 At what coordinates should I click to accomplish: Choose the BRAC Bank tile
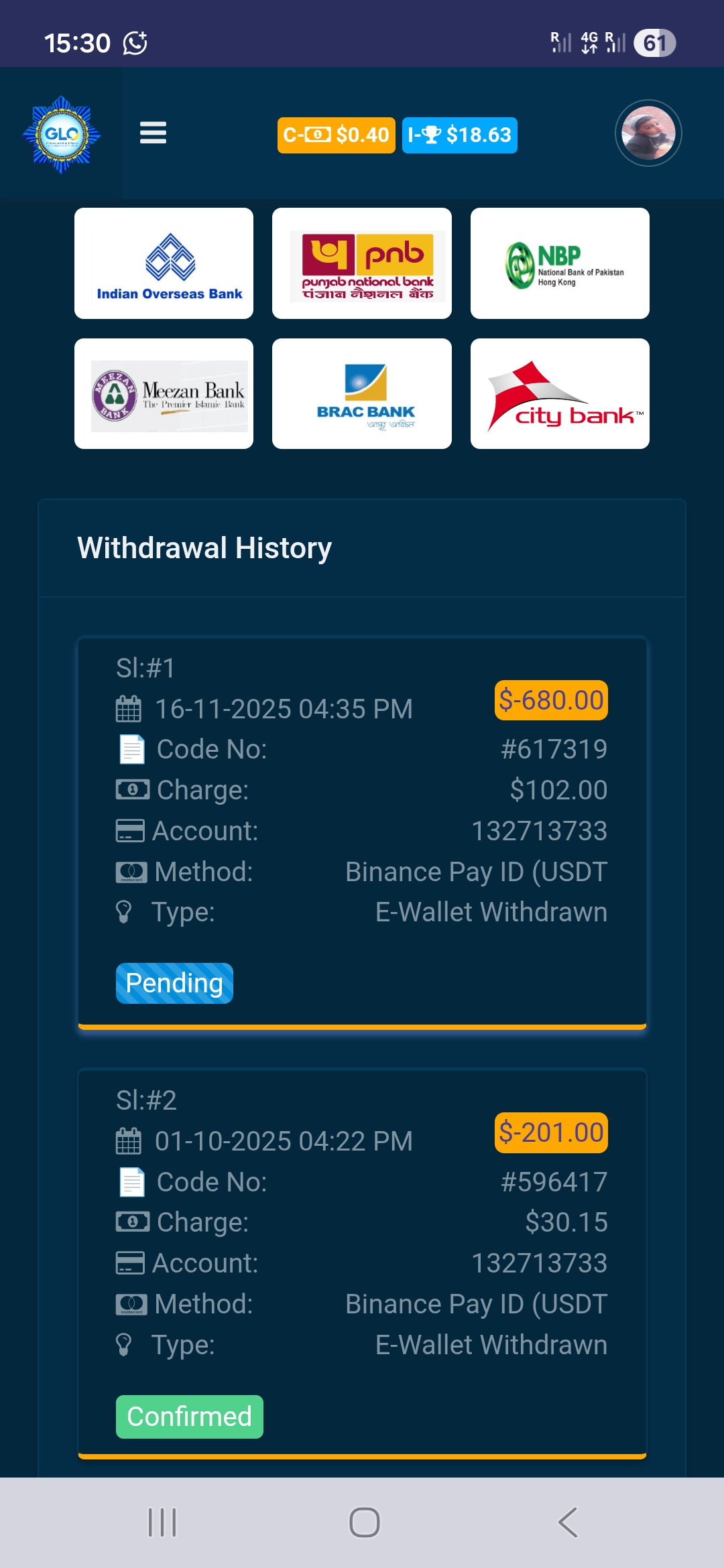(362, 394)
